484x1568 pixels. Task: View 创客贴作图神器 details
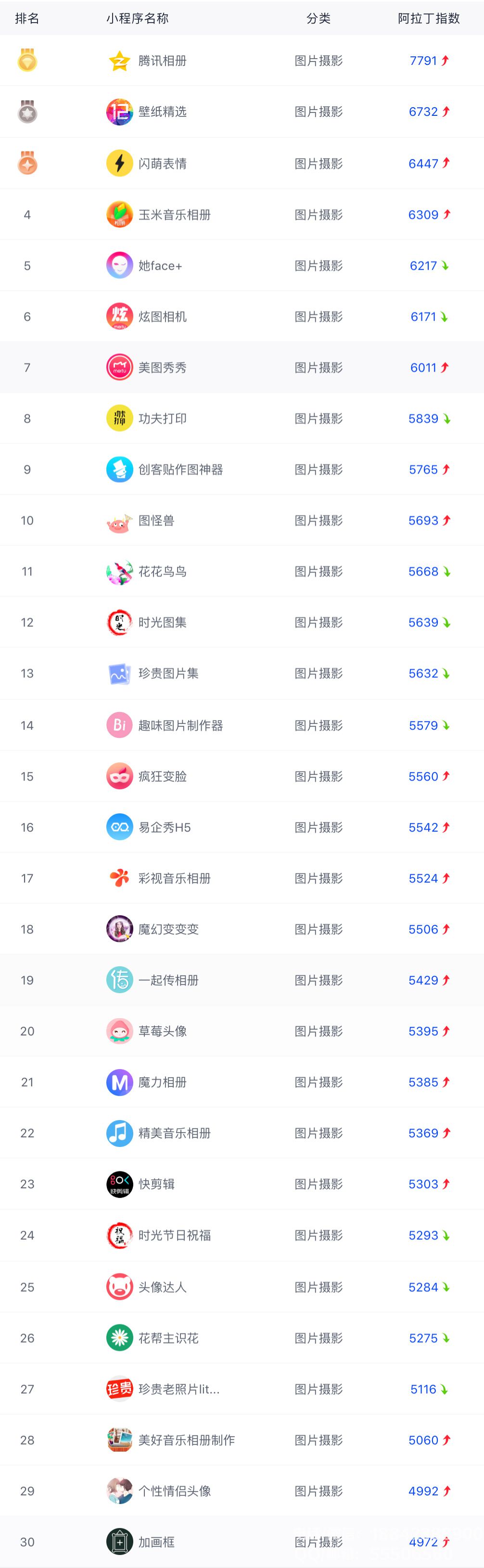point(180,470)
